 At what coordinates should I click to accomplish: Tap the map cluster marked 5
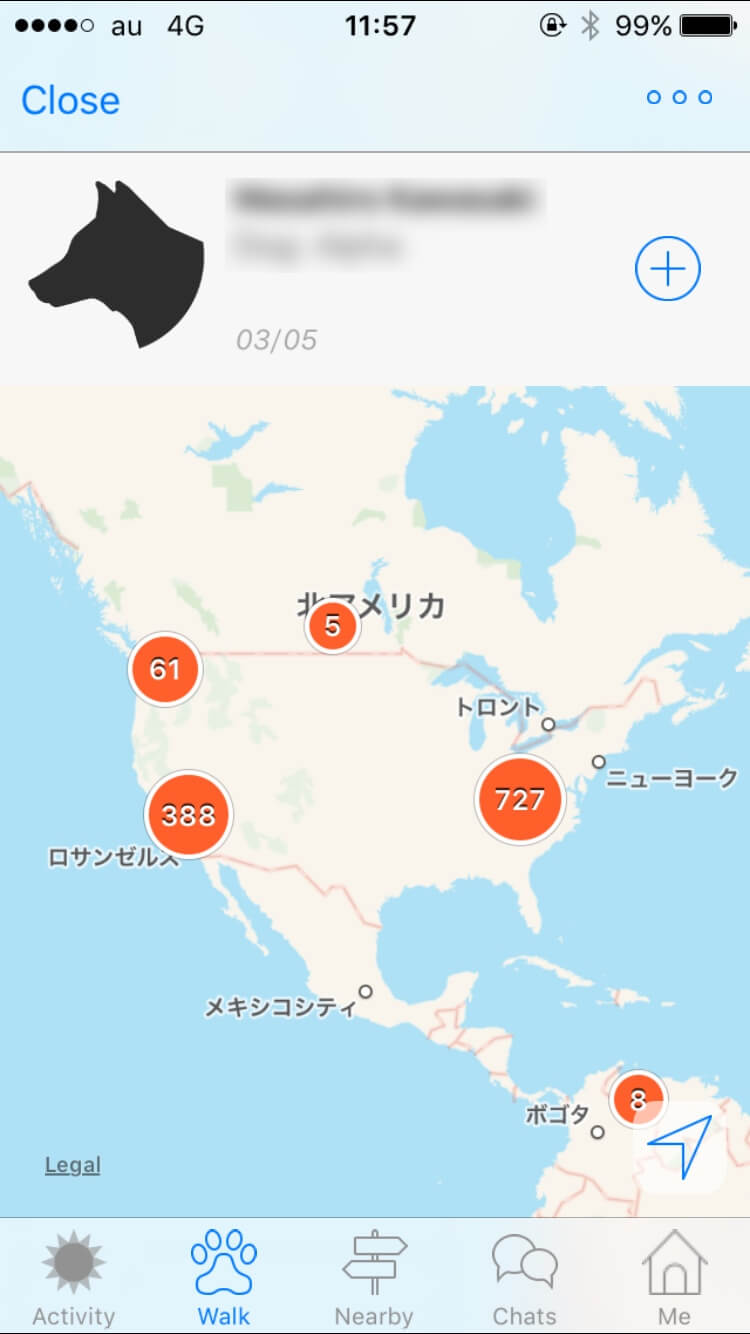[332, 627]
